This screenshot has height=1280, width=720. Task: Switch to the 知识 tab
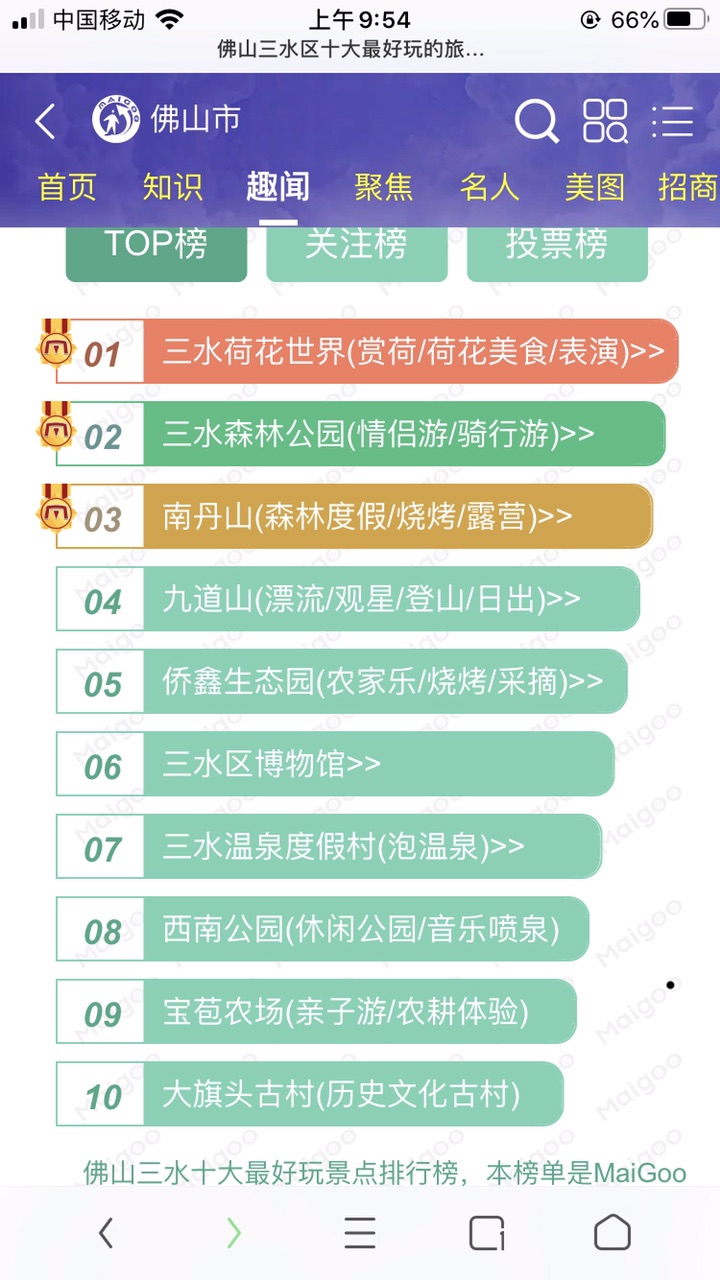point(172,187)
